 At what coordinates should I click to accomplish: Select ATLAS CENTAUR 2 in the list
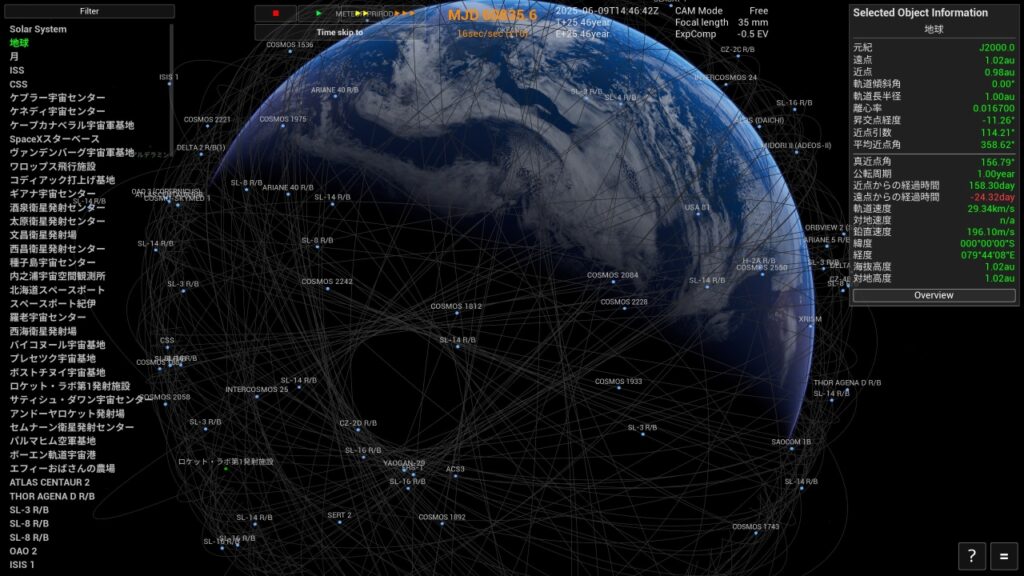(49, 482)
